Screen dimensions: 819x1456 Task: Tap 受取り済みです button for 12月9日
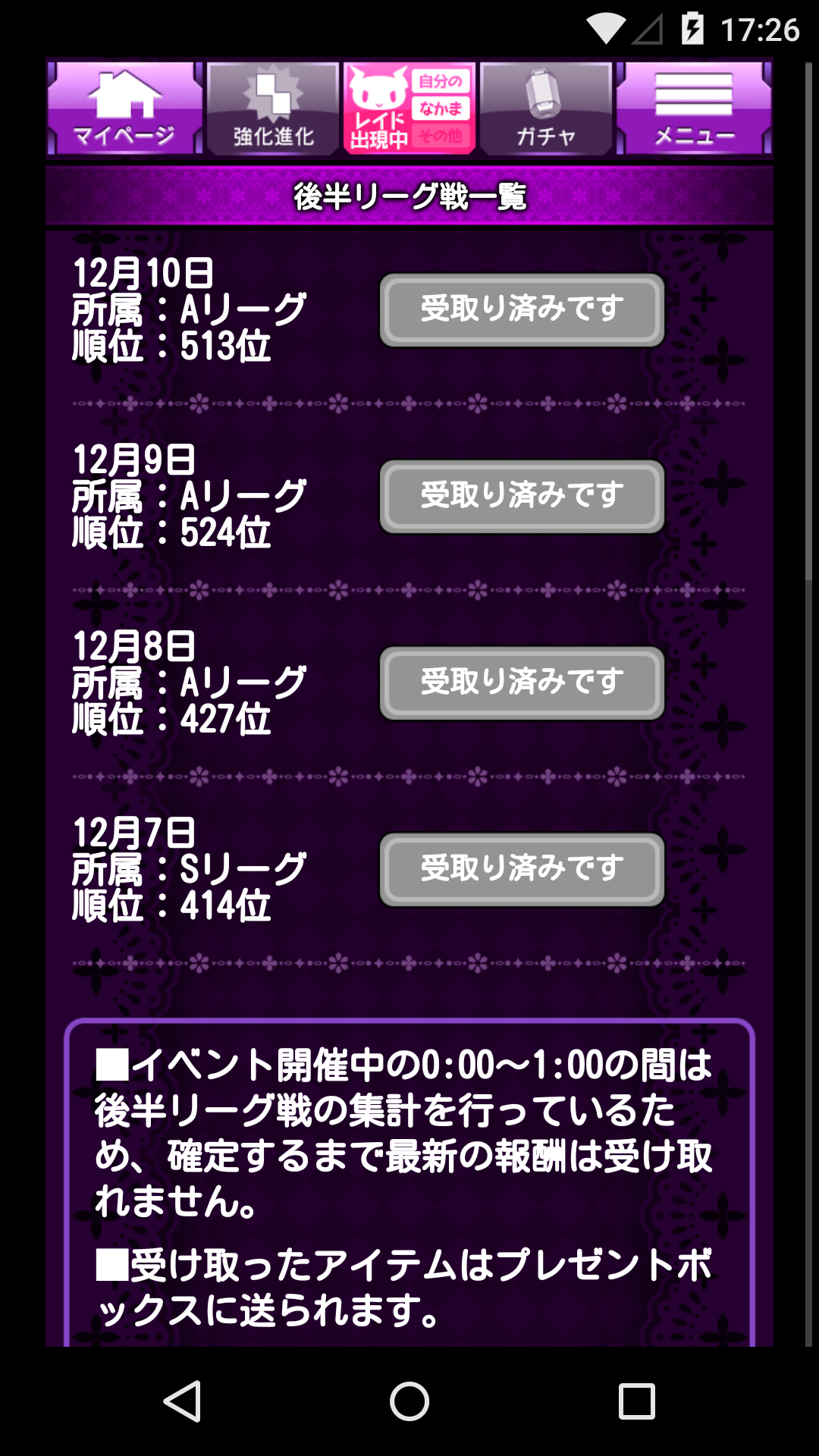[x=522, y=496]
